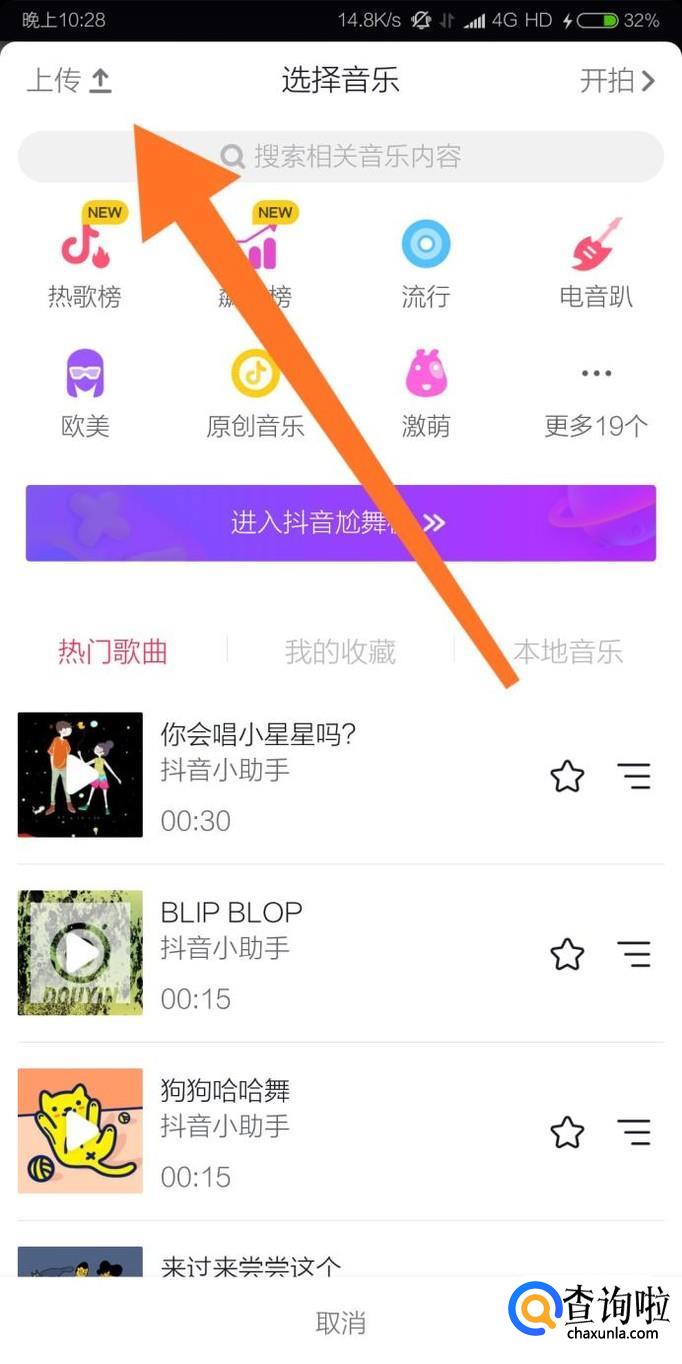Open the 电音趴 category

click(x=596, y=262)
